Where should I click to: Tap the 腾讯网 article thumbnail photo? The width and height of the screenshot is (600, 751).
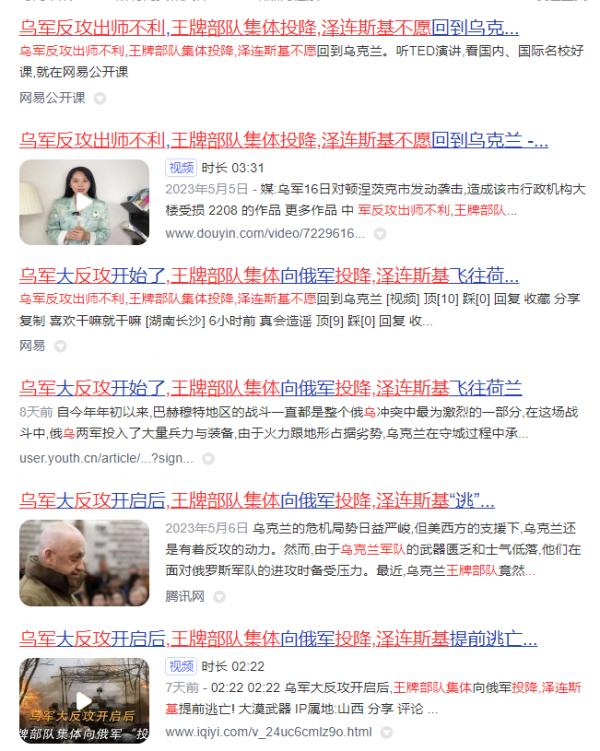click(x=84, y=563)
